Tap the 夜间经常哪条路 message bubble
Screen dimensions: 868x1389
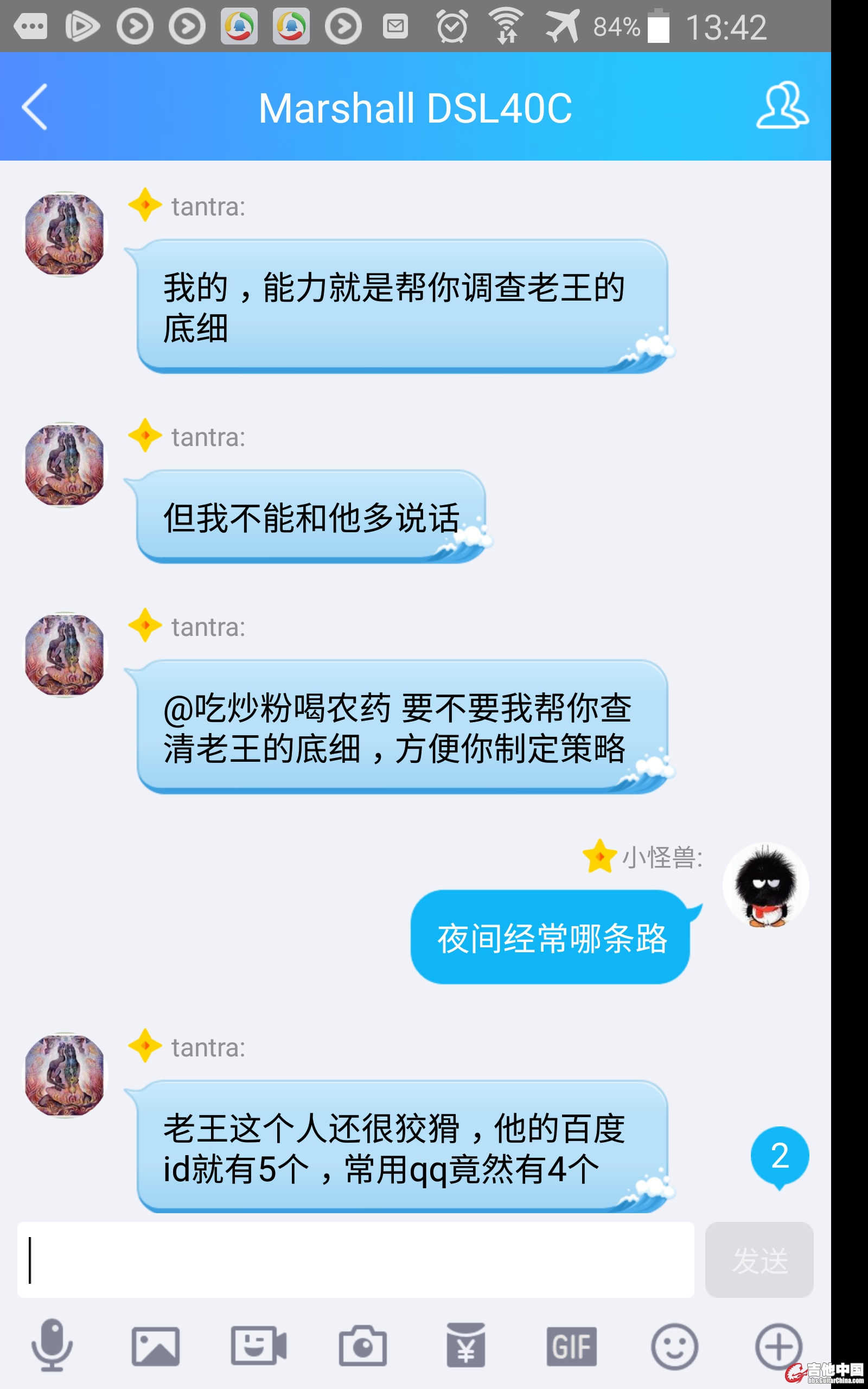[551, 937]
